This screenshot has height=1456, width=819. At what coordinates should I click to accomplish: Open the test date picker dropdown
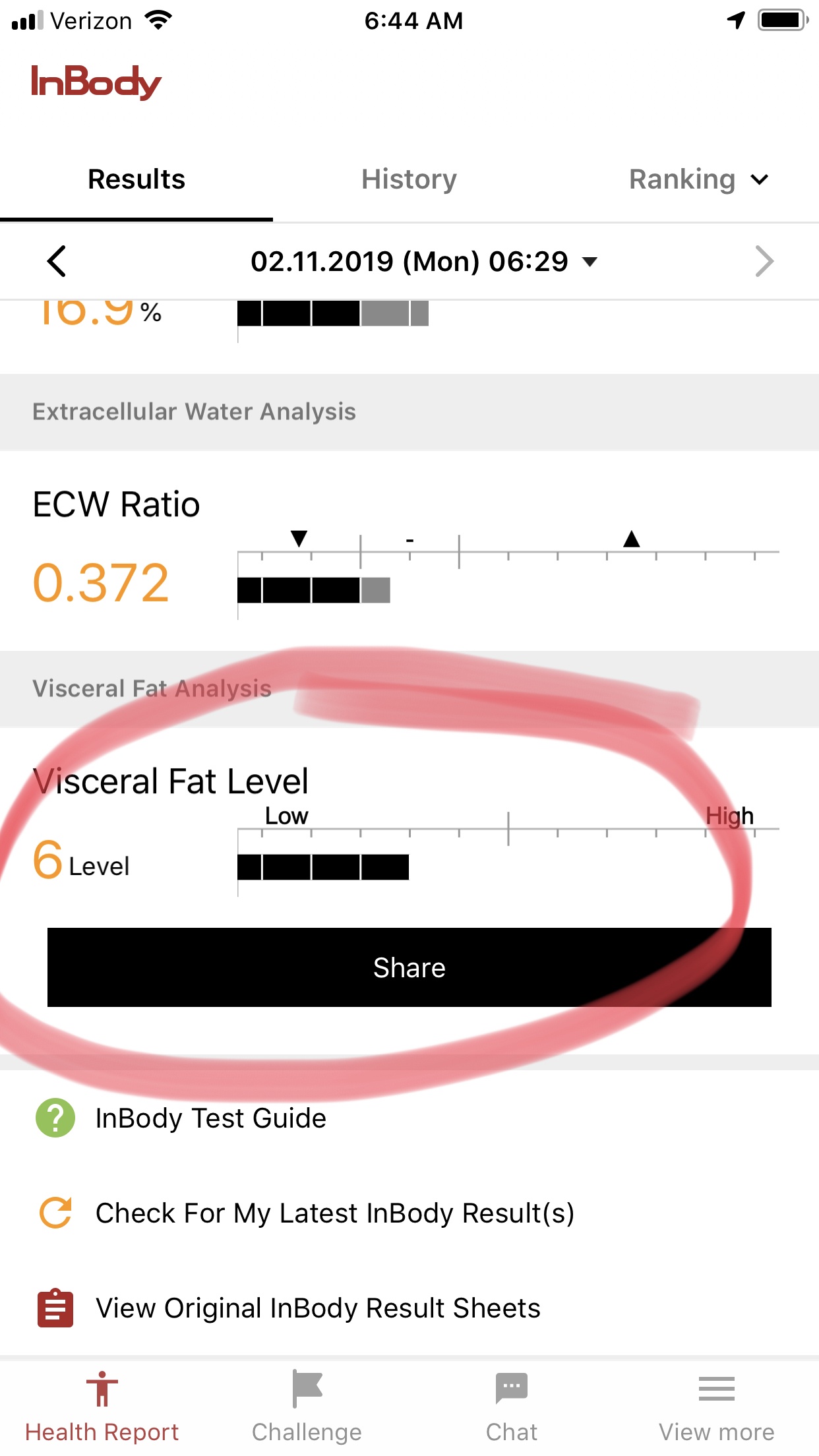tap(423, 261)
